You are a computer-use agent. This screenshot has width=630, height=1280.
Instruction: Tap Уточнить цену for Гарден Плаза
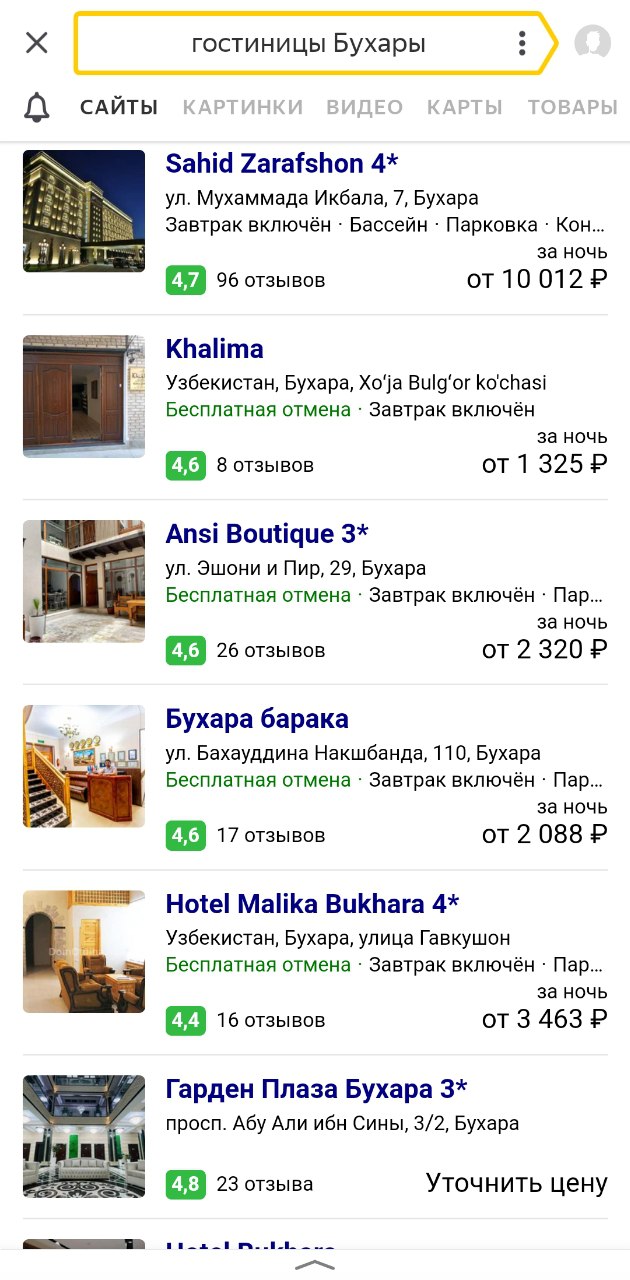(x=516, y=1184)
